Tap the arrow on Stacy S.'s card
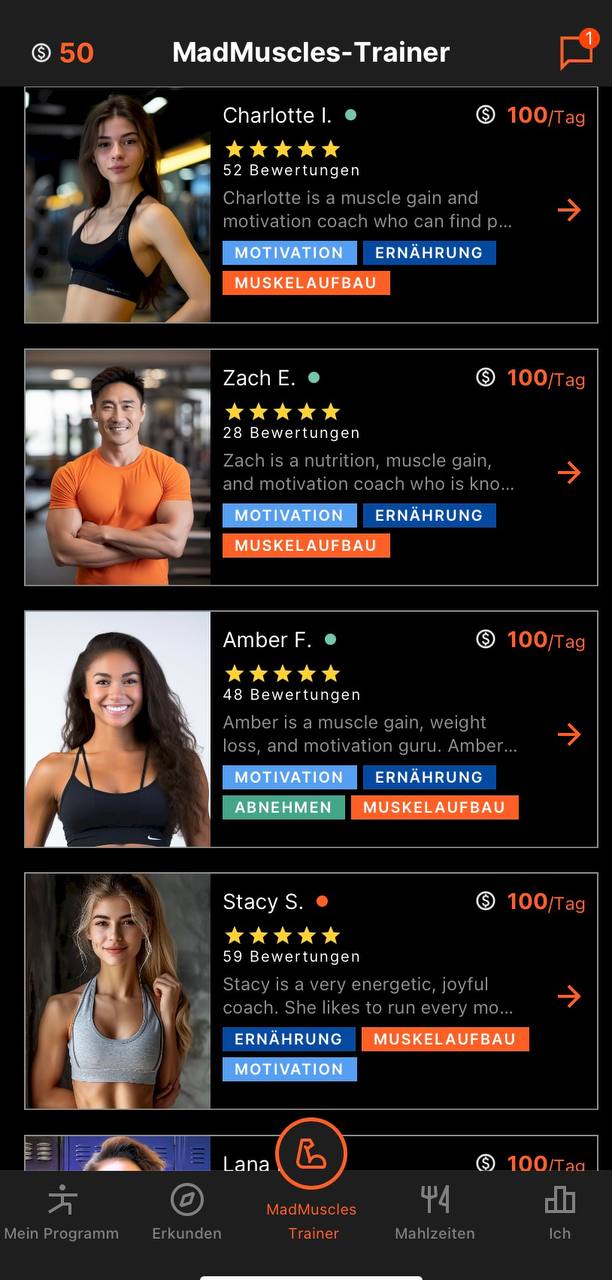The width and height of the screenshot is (612, 1280). coord(569,996)
